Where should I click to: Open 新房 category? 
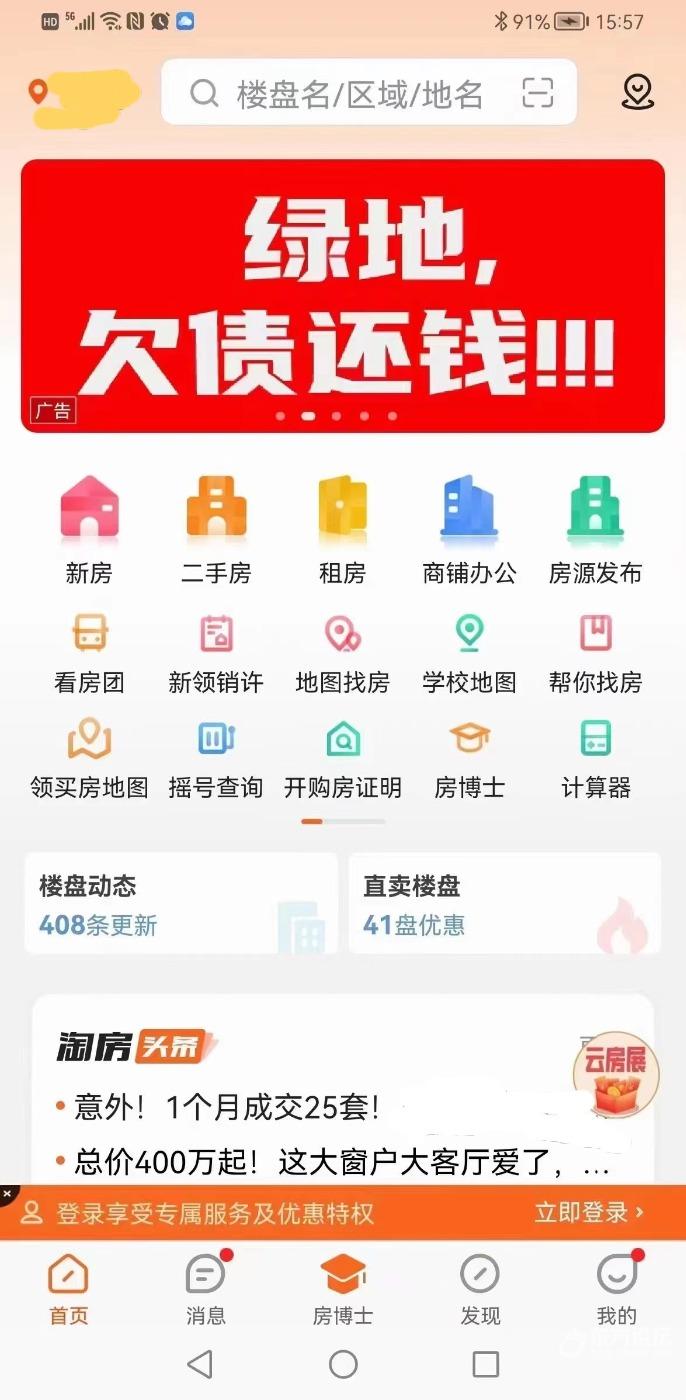[89, 530]
